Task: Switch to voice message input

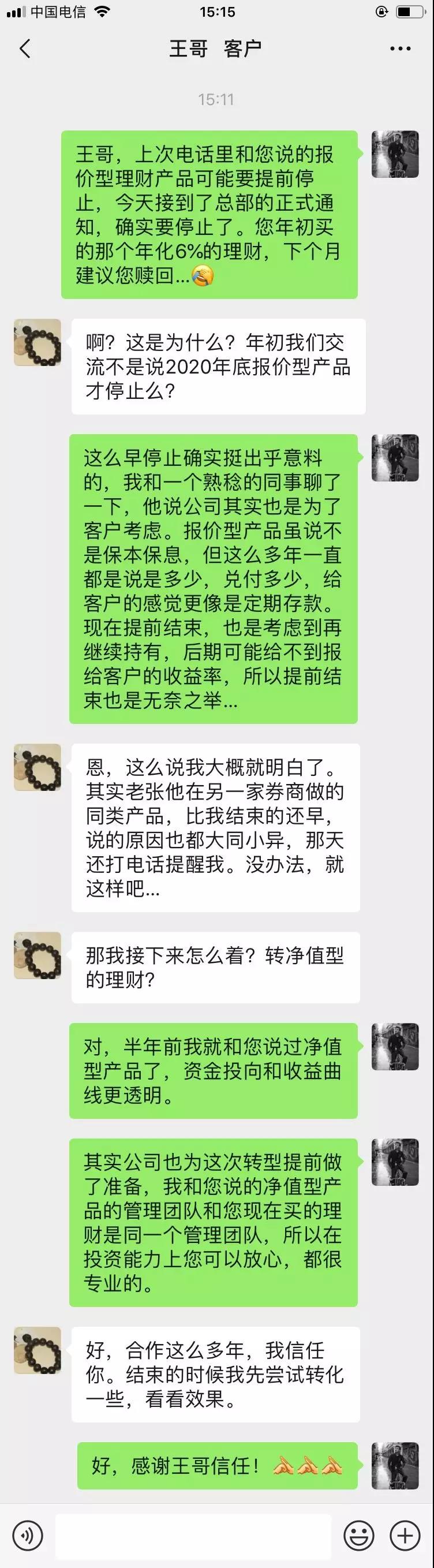Action: click(x=27, y=1535)
